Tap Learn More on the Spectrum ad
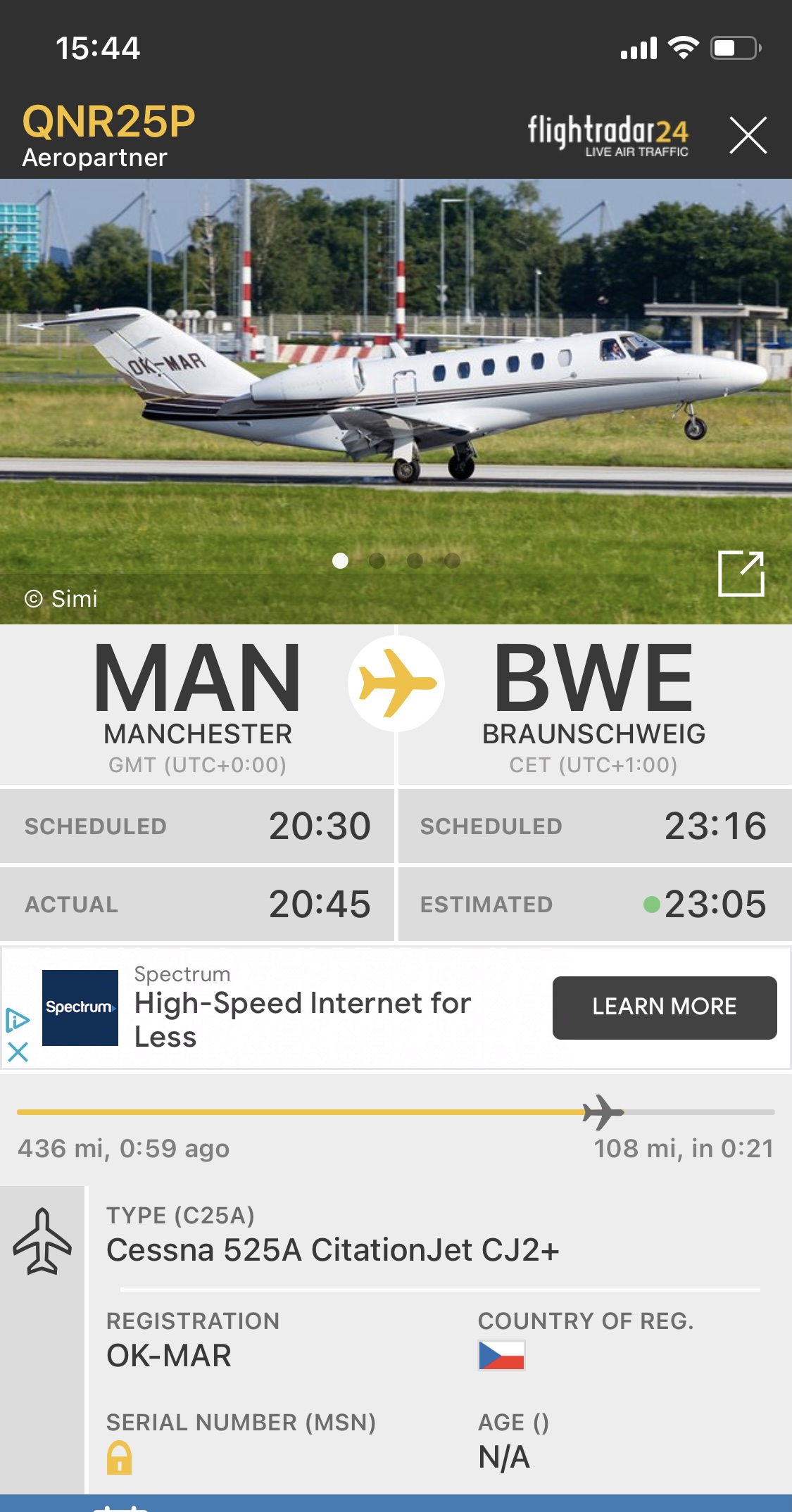Viewport: 792px width, 1512px height. [x=664, y=1007]
